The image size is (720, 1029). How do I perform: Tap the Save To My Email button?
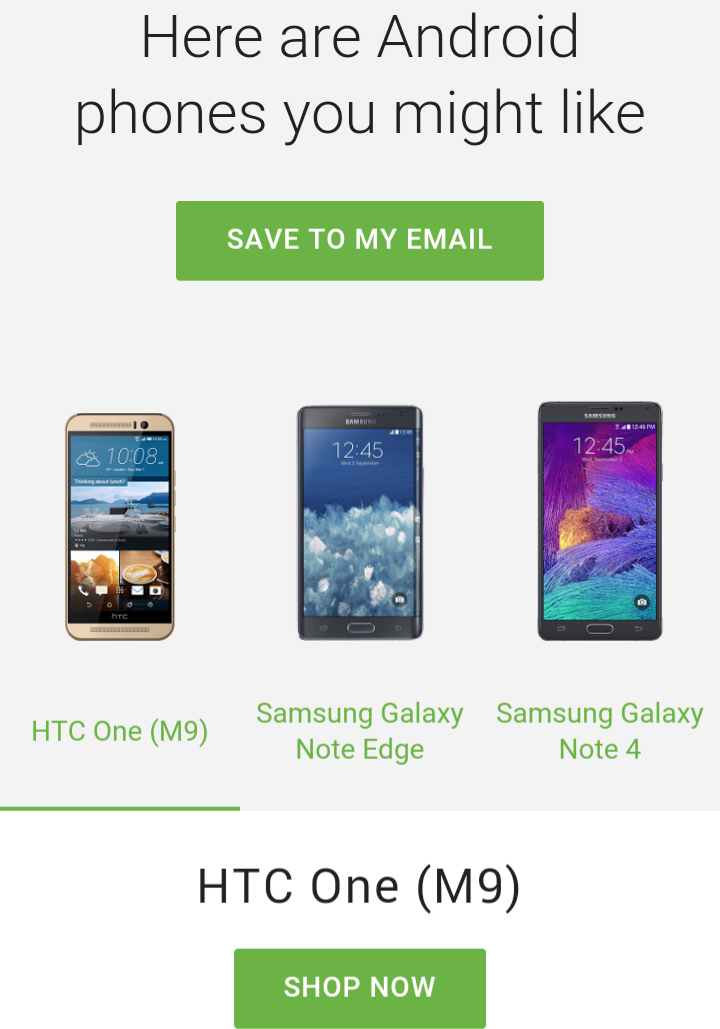[x=359, y=240]
